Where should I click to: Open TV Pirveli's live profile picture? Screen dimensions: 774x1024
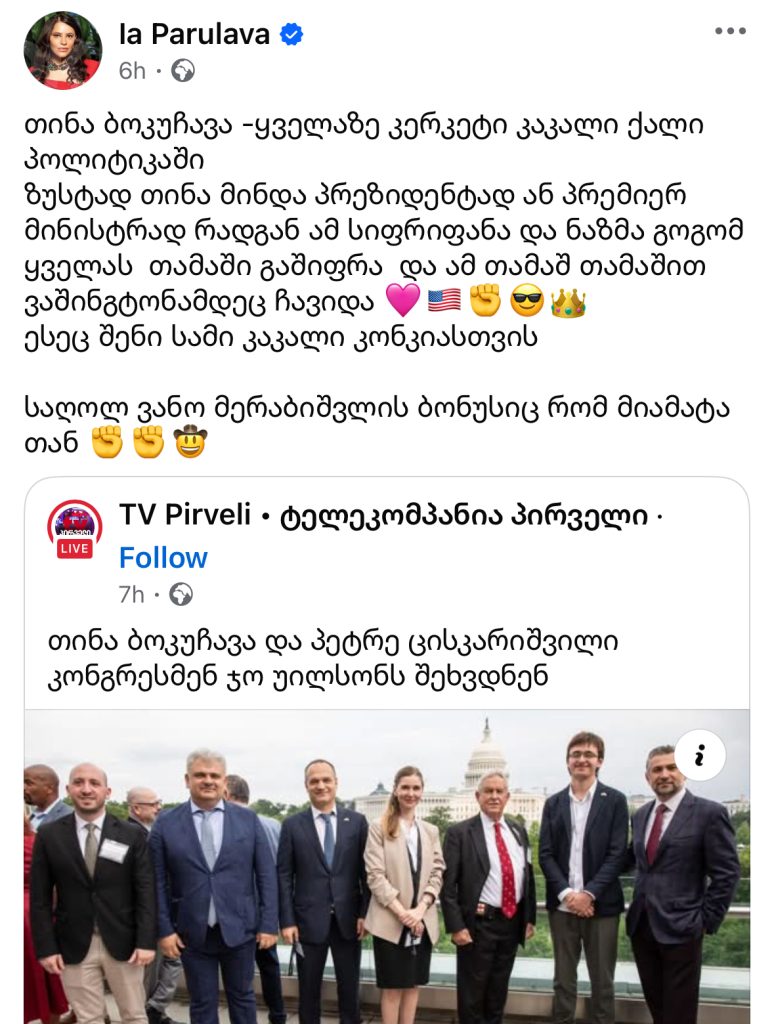(75, 529)
